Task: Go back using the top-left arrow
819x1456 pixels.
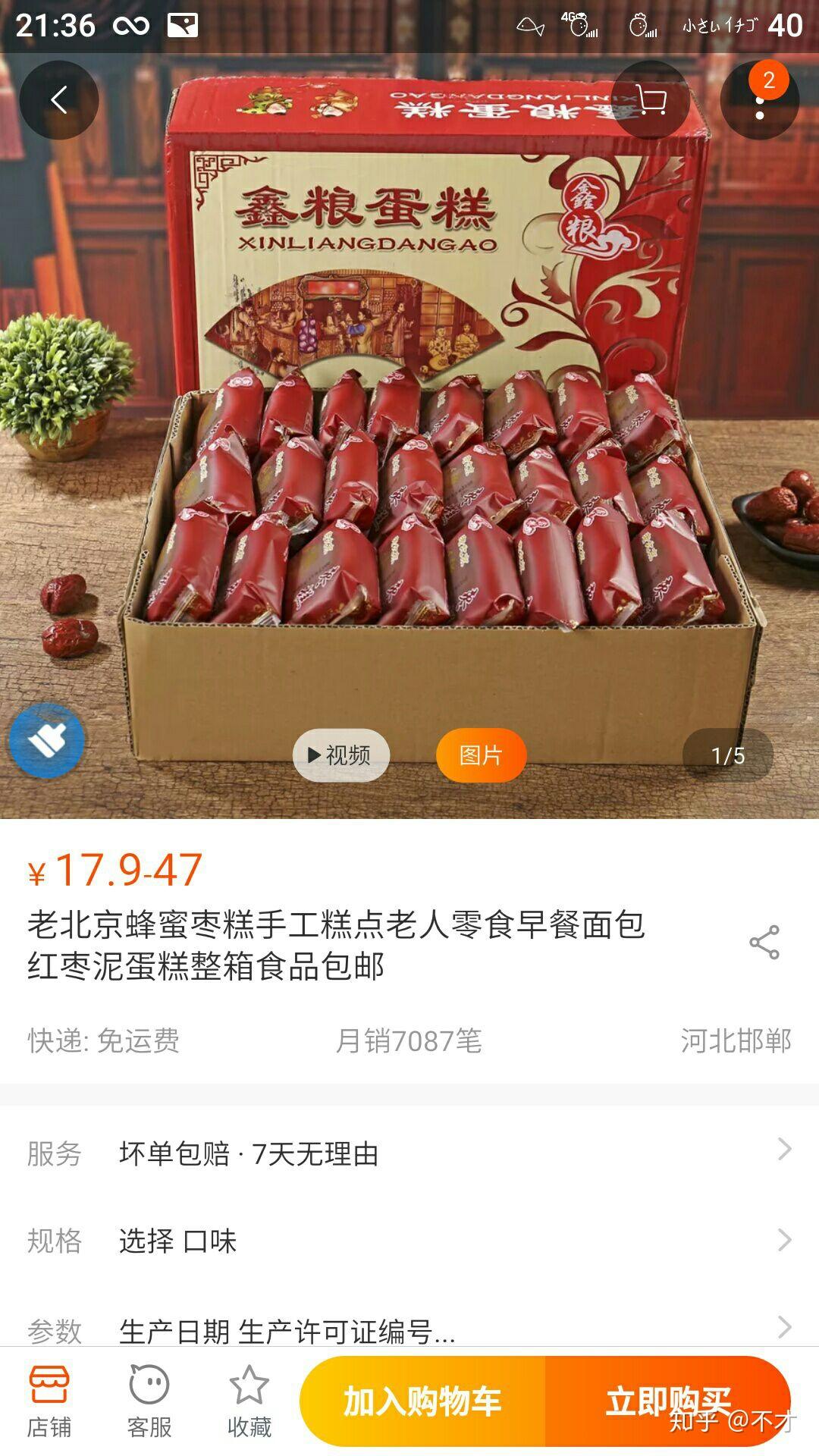Action: [x=58, y=100]
